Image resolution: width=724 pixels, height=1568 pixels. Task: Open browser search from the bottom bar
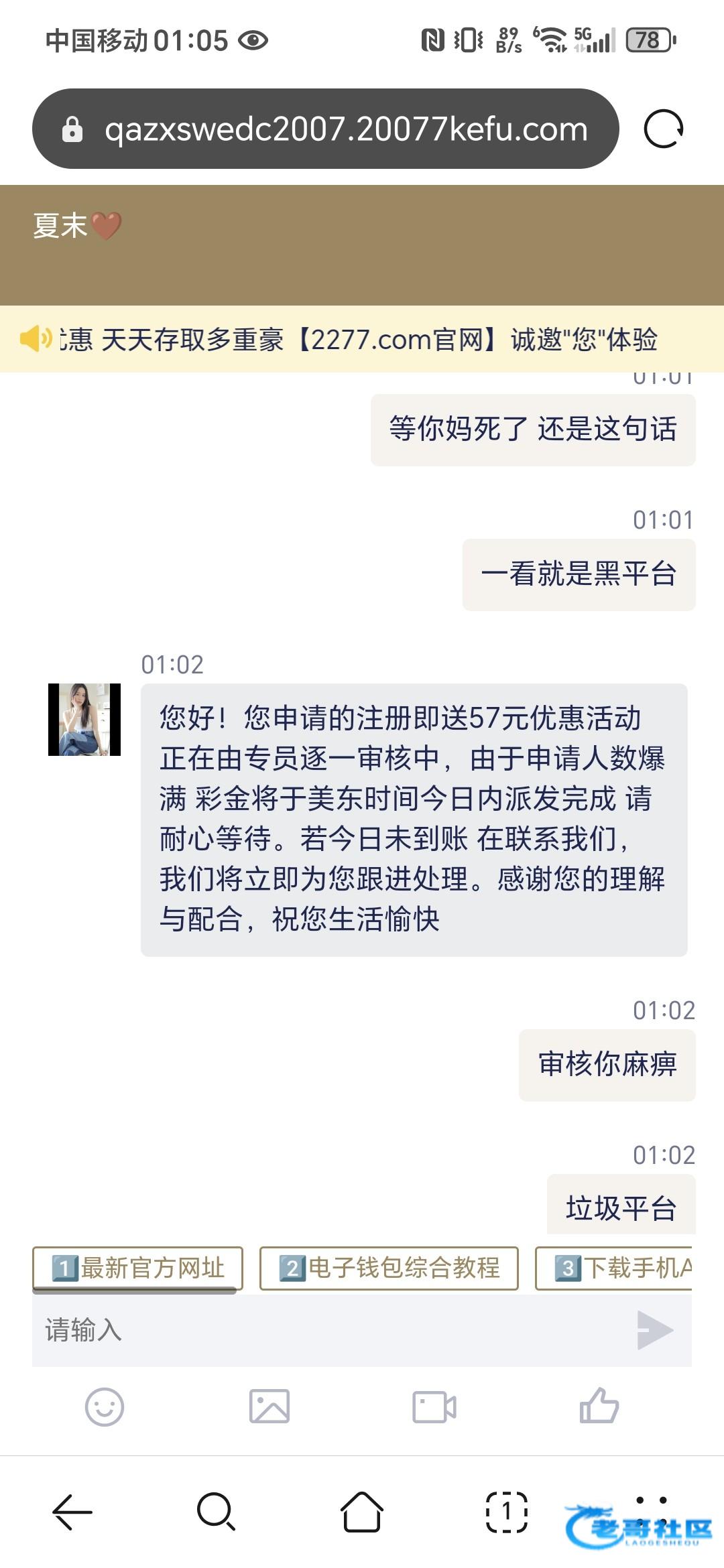(216, 1512)
